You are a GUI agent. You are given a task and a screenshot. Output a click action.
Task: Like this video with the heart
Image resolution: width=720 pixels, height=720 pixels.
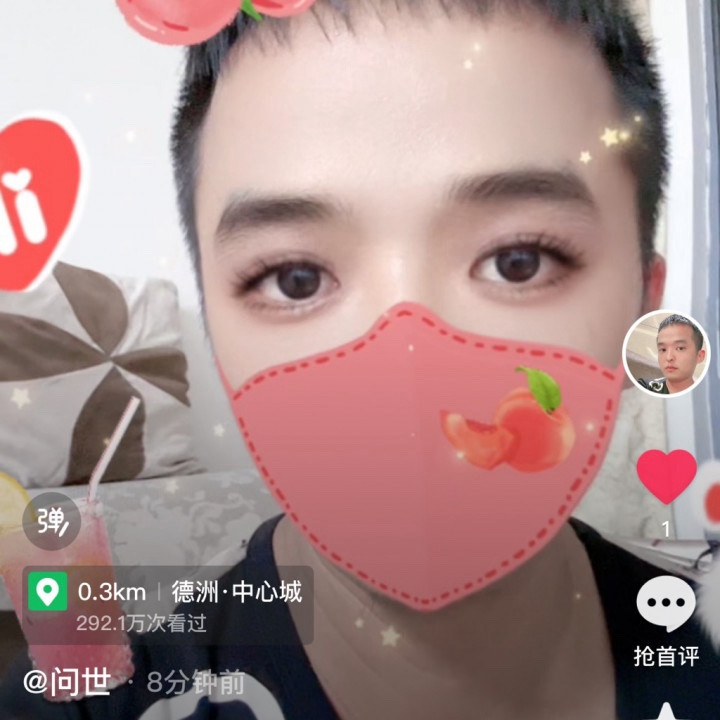click(666, 477)
